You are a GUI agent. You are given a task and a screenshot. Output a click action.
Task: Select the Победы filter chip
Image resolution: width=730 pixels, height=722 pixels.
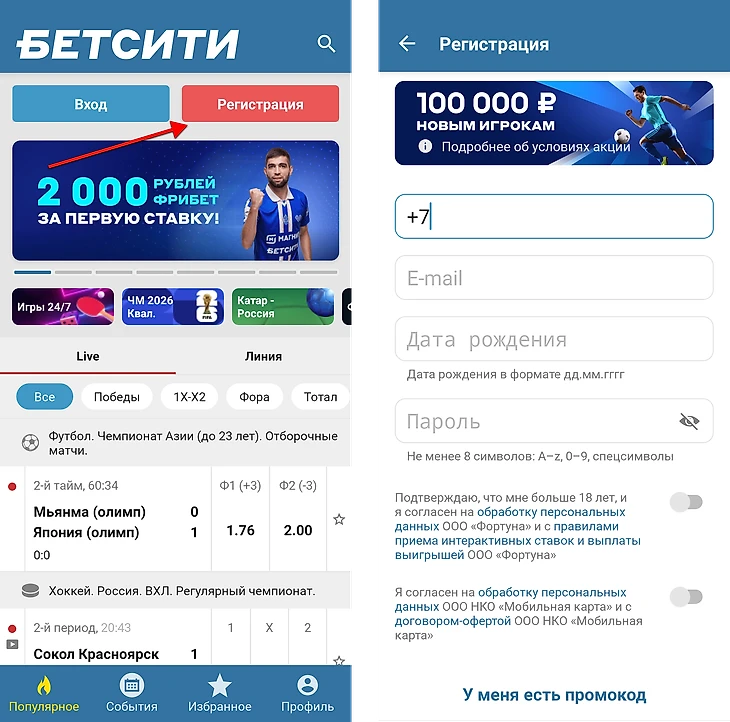coord(117,397)
